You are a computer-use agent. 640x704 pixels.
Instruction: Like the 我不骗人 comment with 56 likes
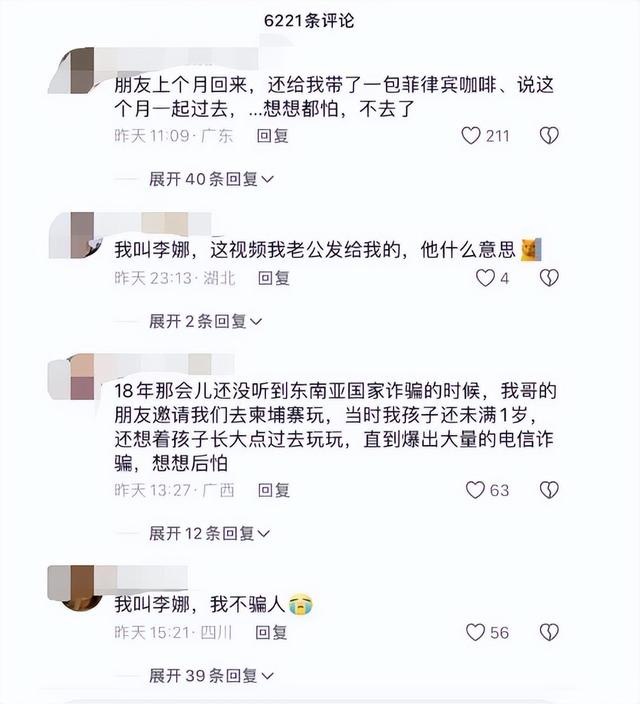point(476,633)
